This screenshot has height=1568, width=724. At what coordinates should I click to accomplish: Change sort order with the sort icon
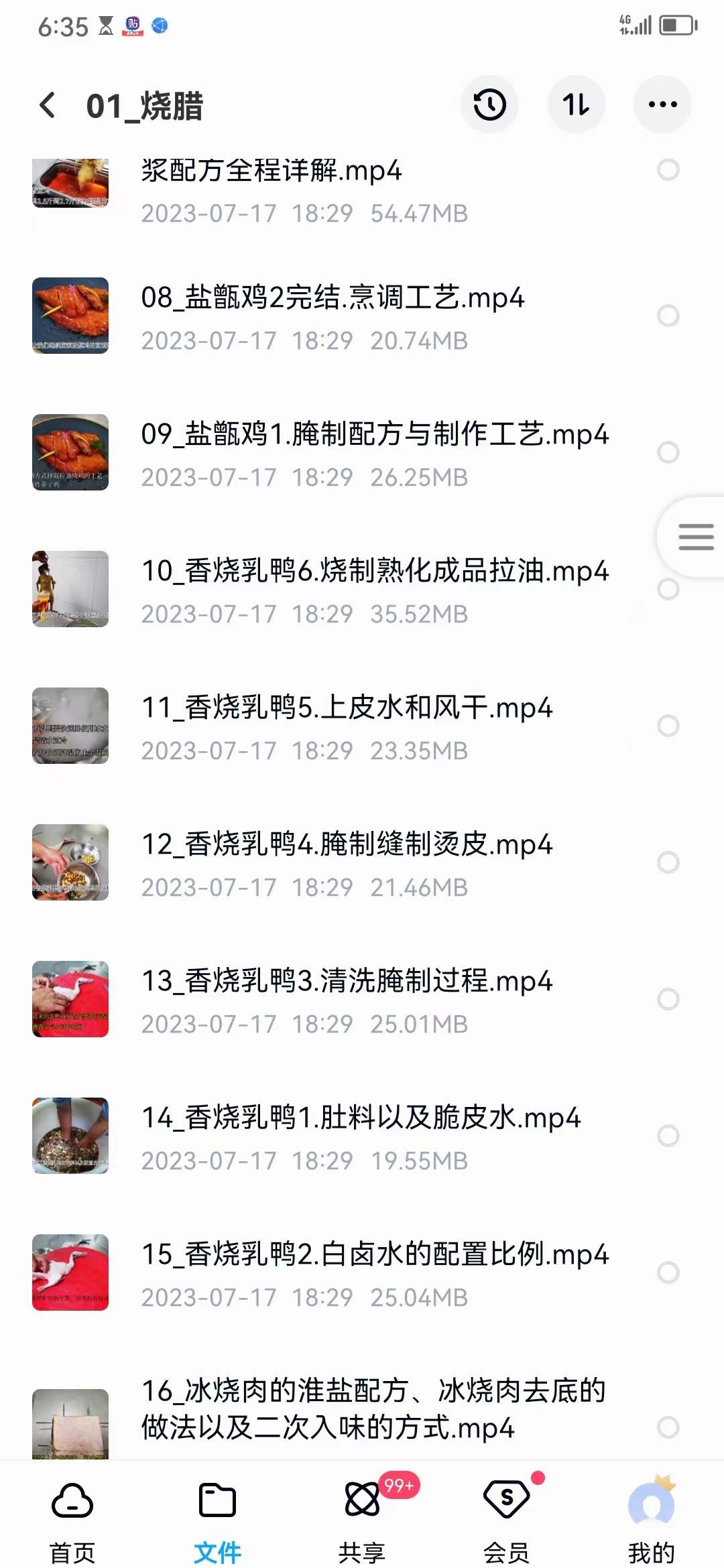(576, 104)
